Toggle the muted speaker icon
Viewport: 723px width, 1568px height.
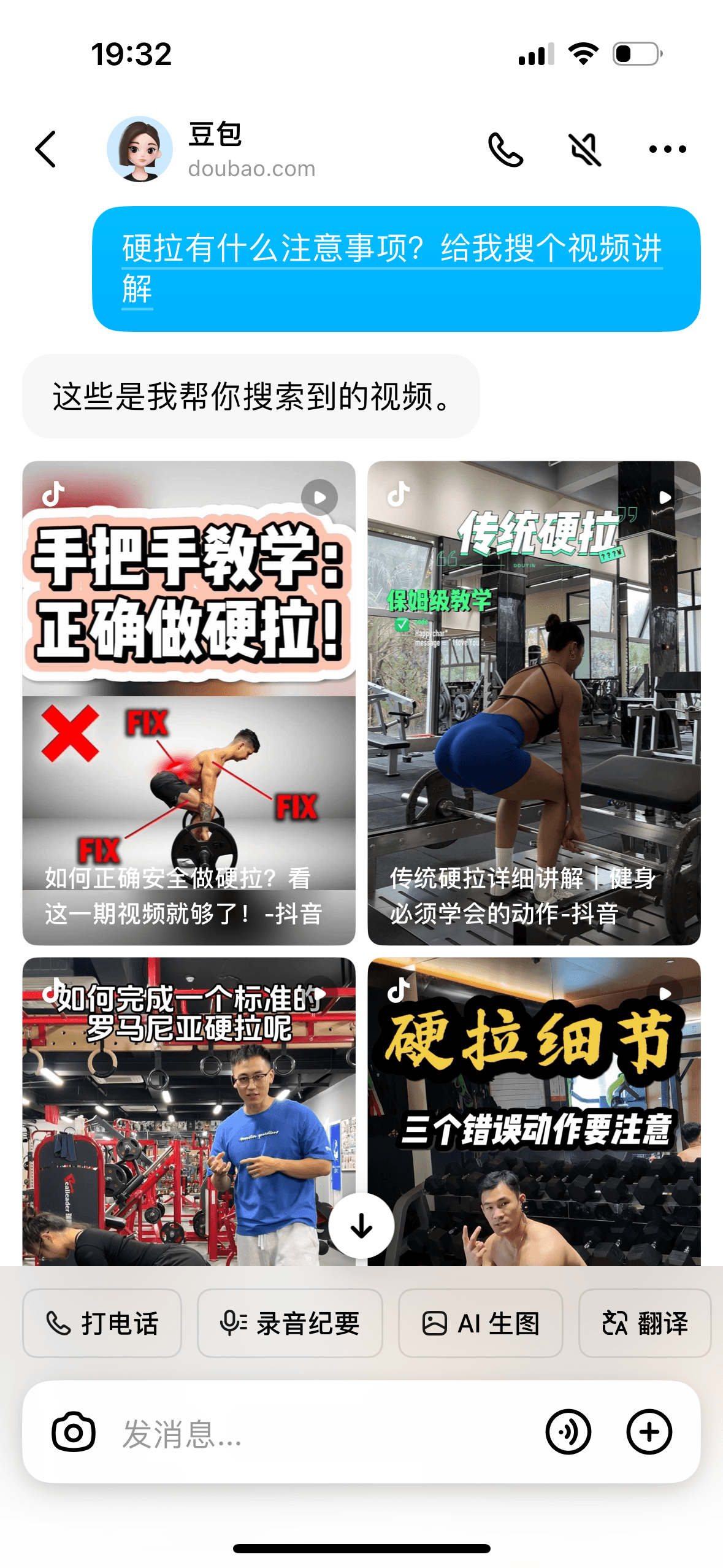[x=585, y=149]
